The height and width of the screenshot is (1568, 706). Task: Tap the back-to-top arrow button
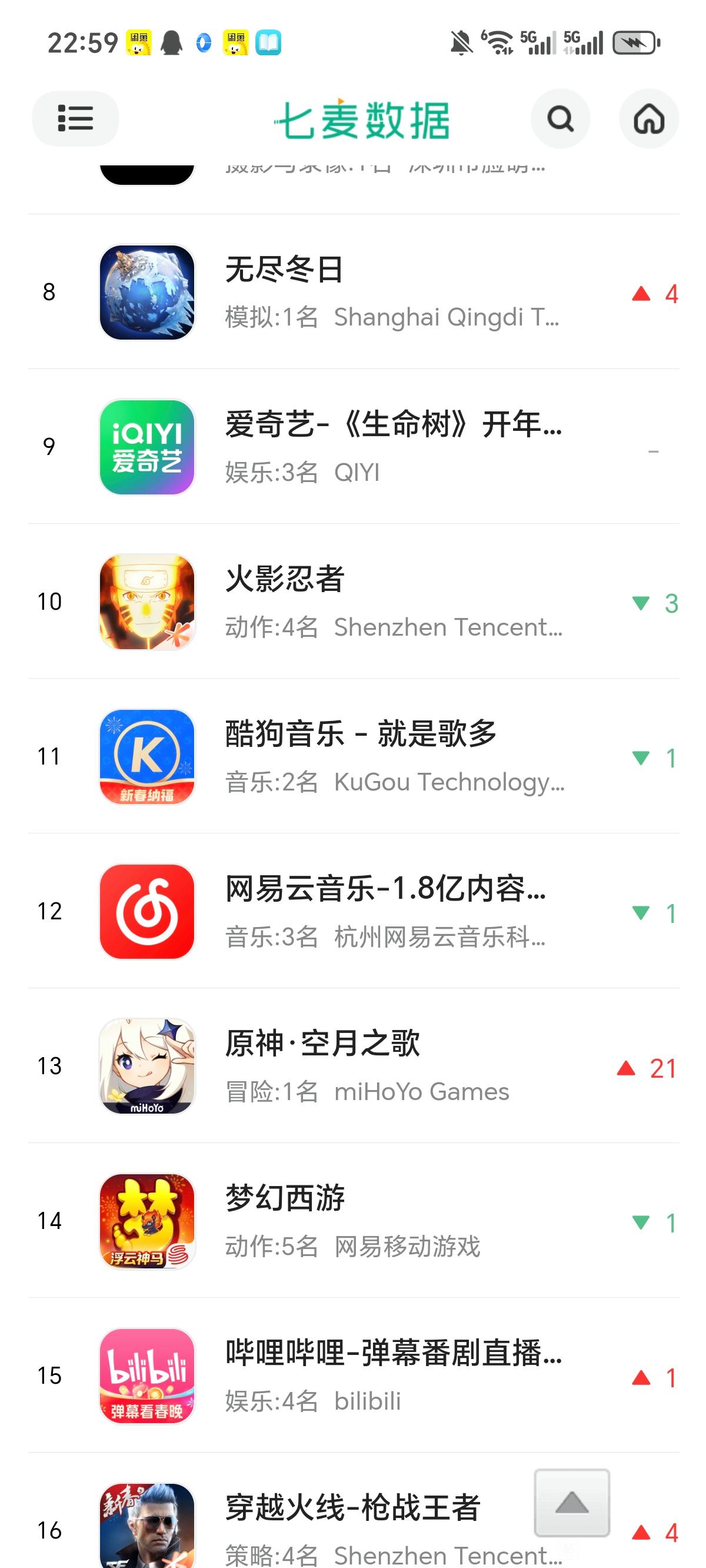572,1503
